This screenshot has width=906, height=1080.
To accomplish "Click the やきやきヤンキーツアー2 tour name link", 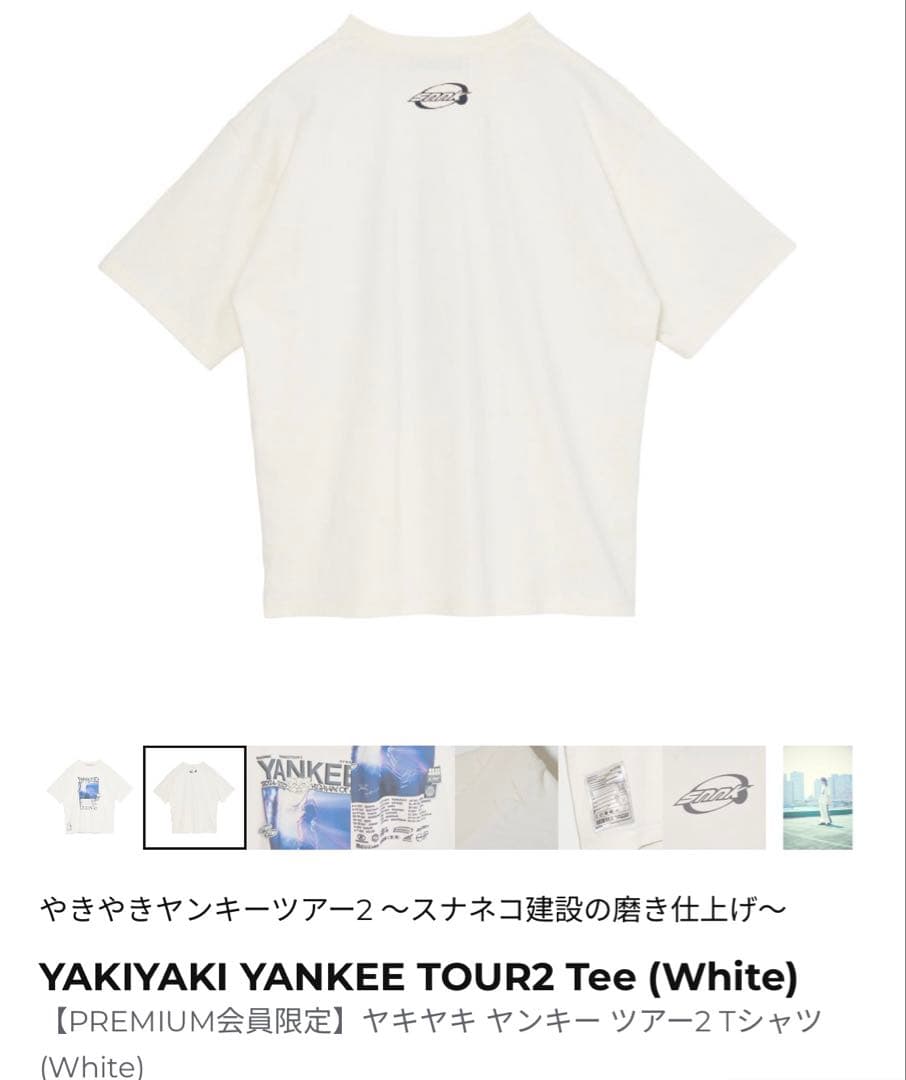I will pyautogui.click(x=415, y=905).
